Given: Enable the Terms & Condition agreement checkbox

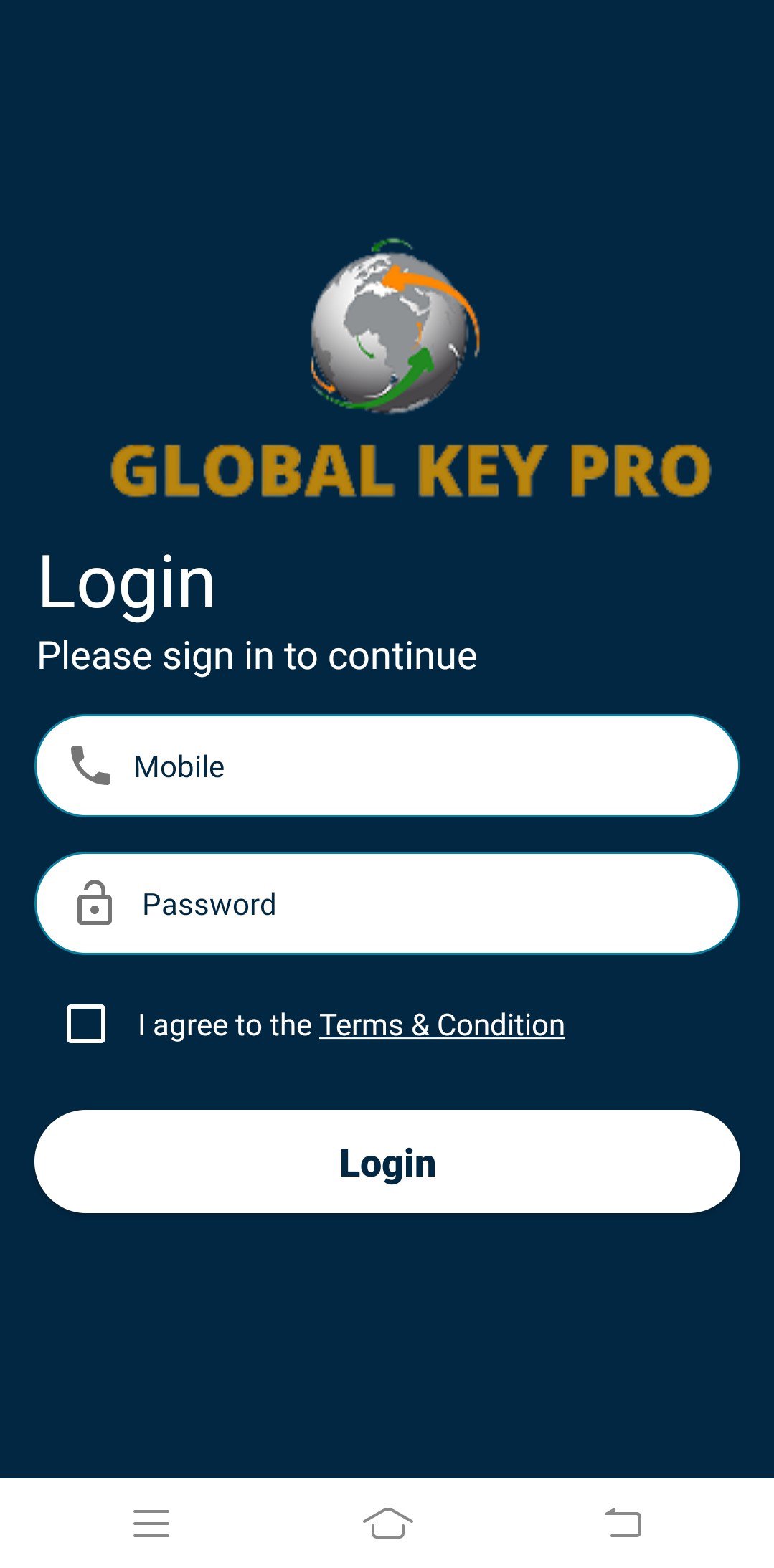Looking at the screenshot, I should (85, 1025).
